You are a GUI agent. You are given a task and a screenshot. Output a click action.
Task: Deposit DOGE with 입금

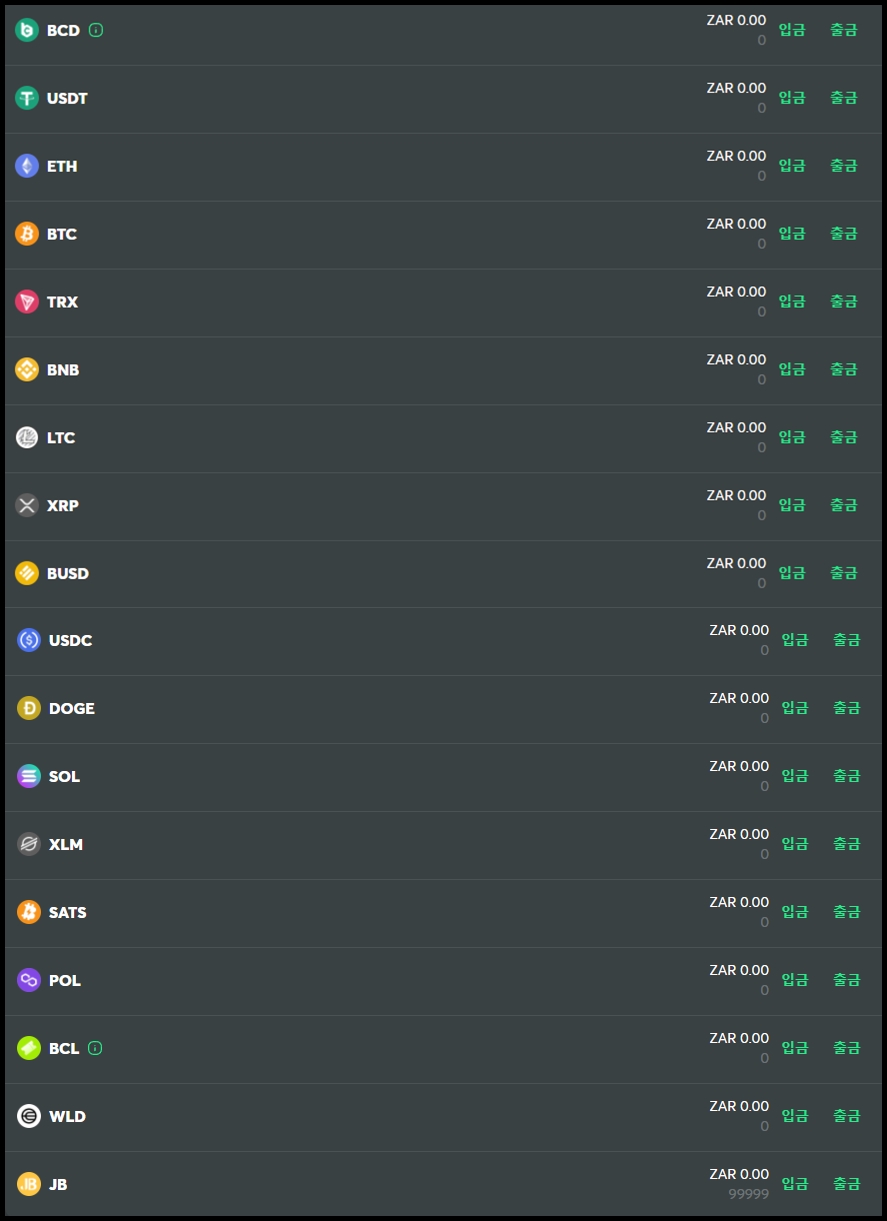point(795,708)
